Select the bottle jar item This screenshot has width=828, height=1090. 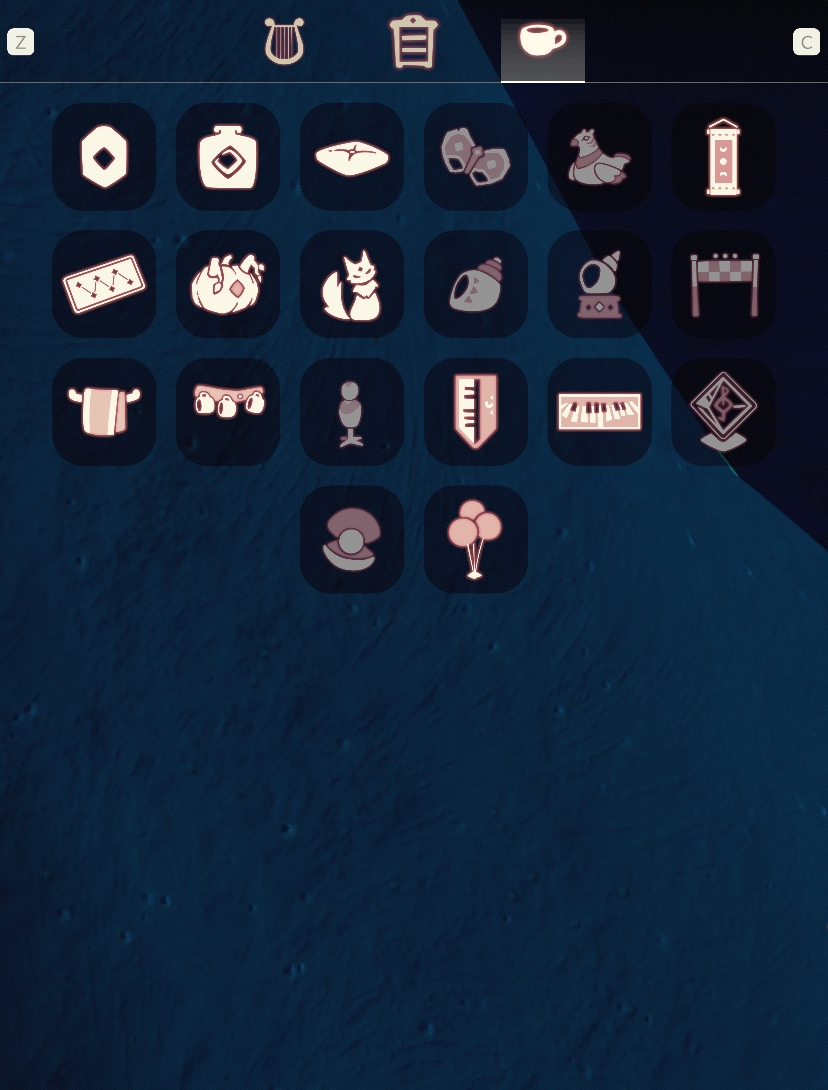228,157
